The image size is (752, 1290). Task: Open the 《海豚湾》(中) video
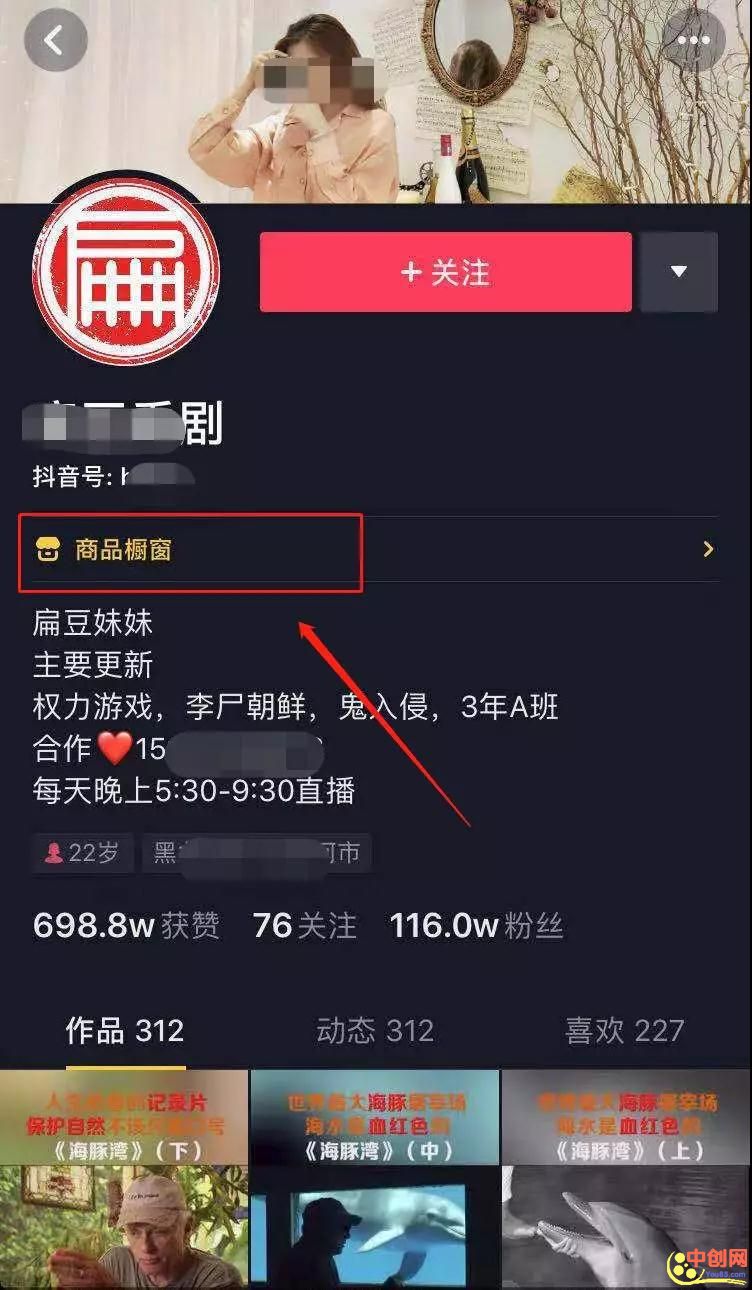coord(375,1179)
